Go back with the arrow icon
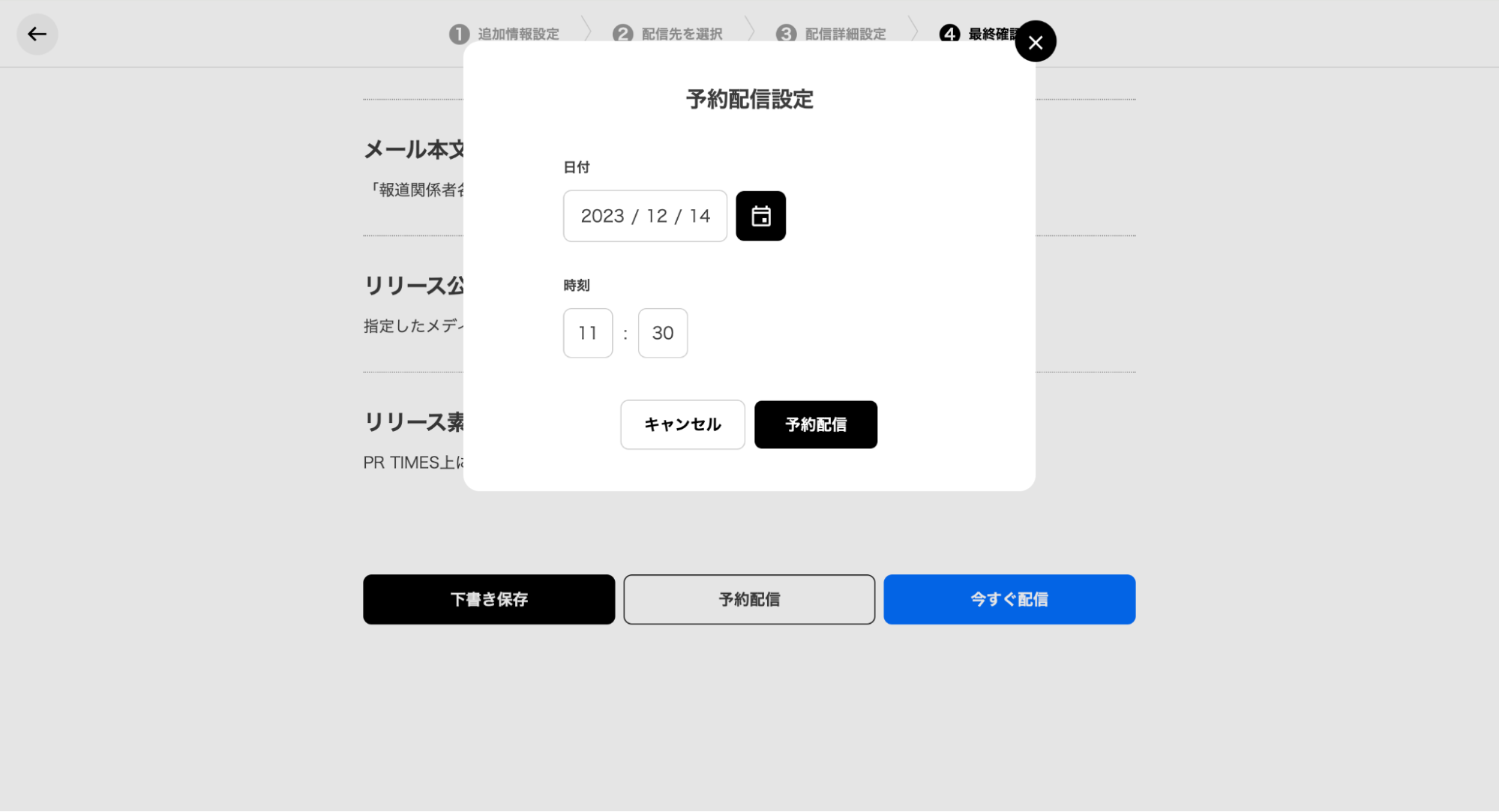Screen dimensions: 1499x812 (37, 34)
